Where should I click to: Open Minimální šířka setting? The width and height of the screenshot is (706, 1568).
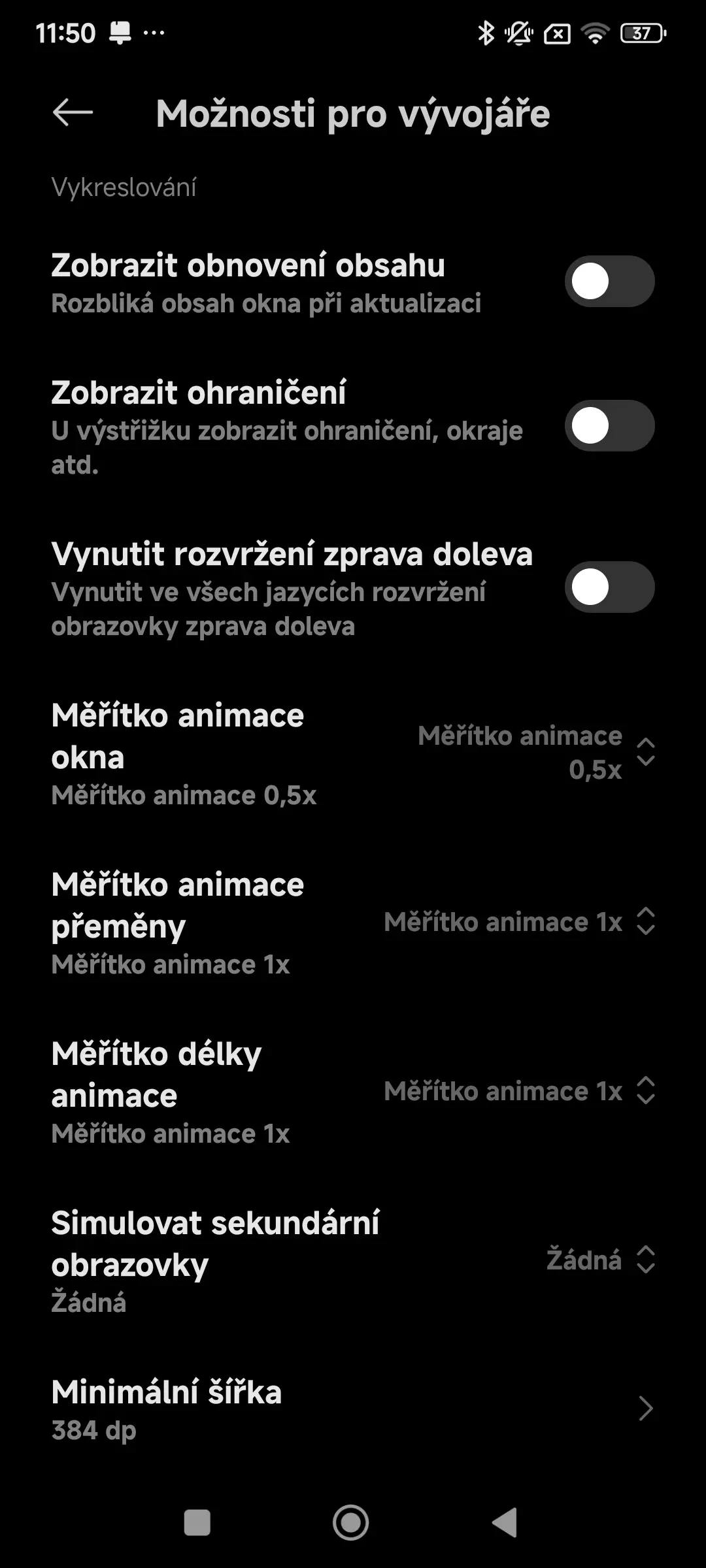click(x=353, y=1409)
